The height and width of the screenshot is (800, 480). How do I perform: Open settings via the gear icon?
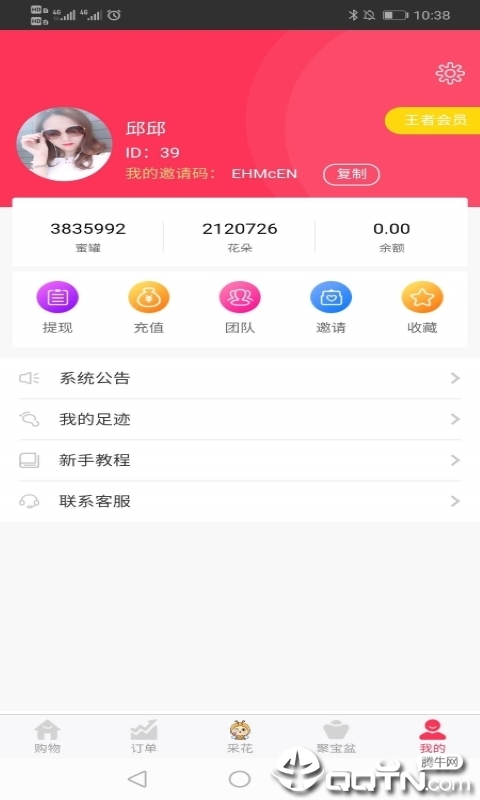point(450,74)
